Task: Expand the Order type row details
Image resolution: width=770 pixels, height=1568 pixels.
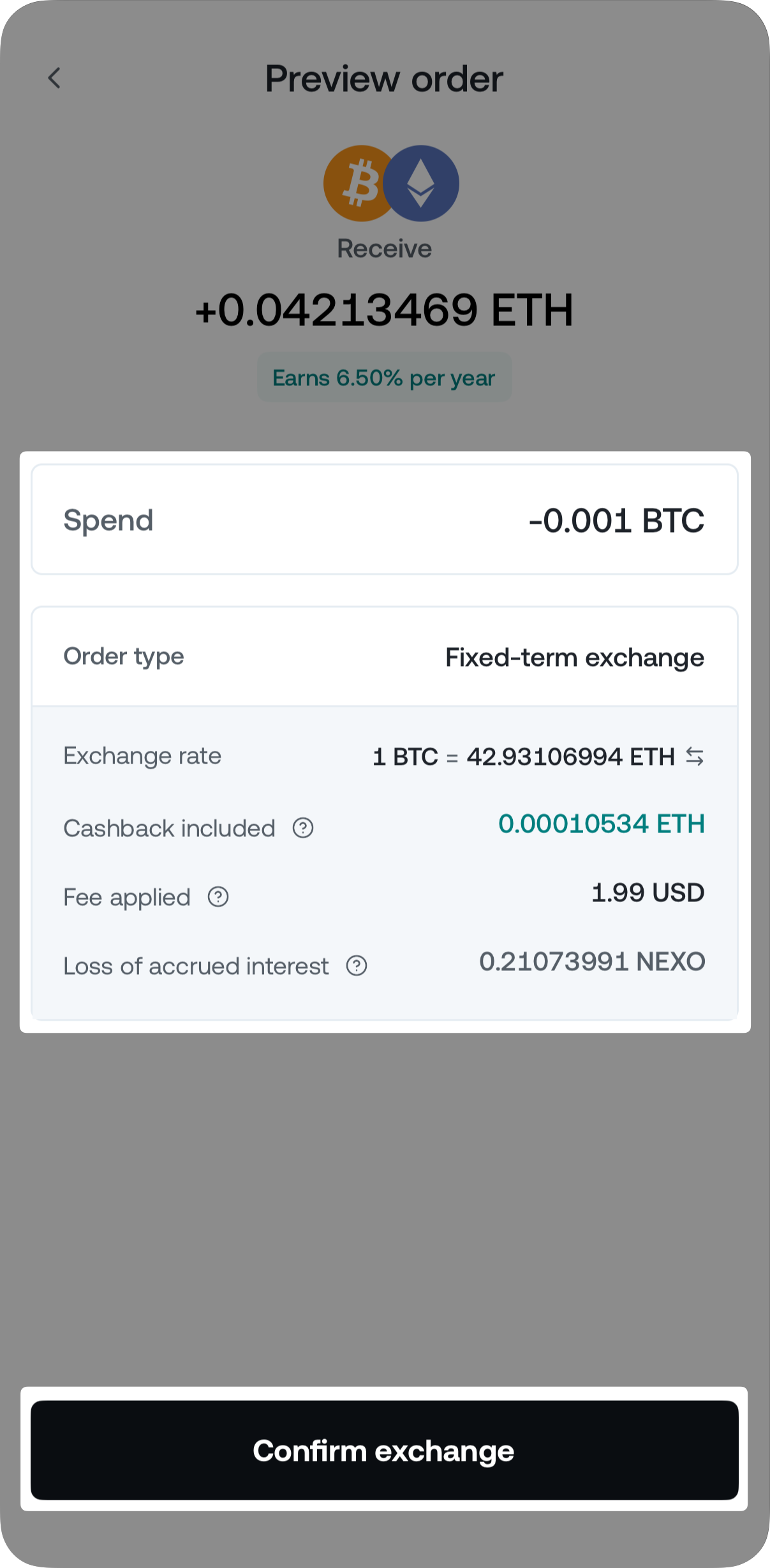Action: 385,656
